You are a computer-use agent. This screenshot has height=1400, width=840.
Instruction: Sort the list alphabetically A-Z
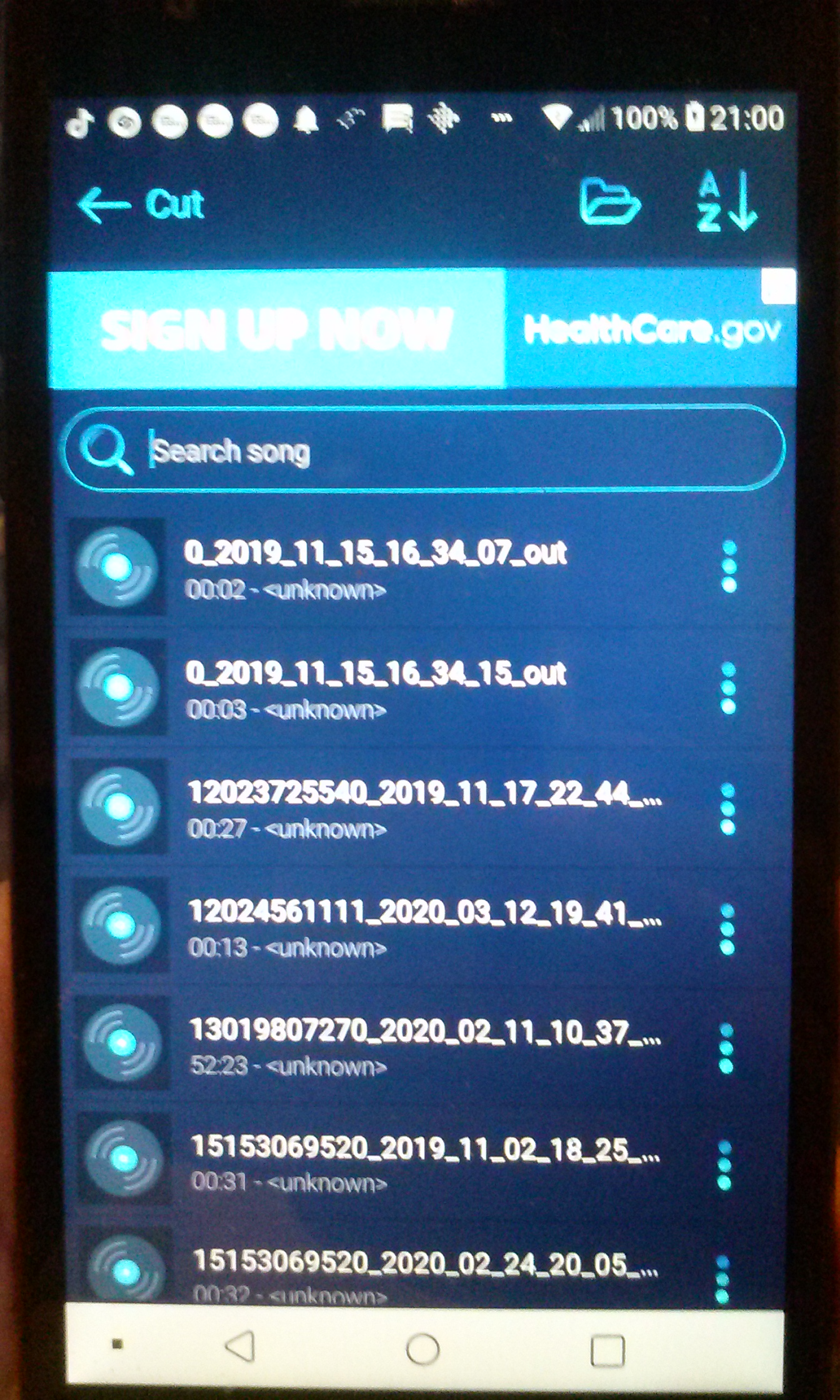click(x=727, y=202)
